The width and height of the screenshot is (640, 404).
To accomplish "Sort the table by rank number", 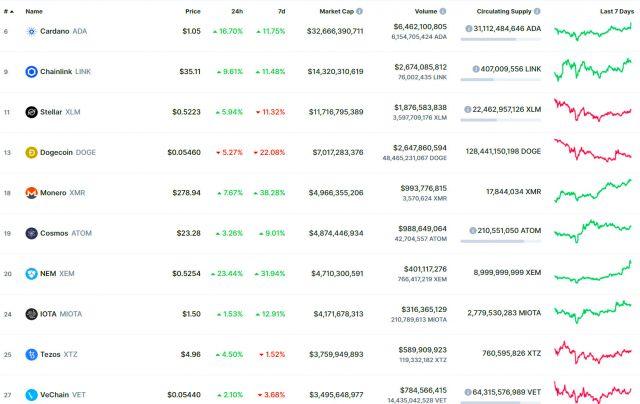I will tap(7, 11).
